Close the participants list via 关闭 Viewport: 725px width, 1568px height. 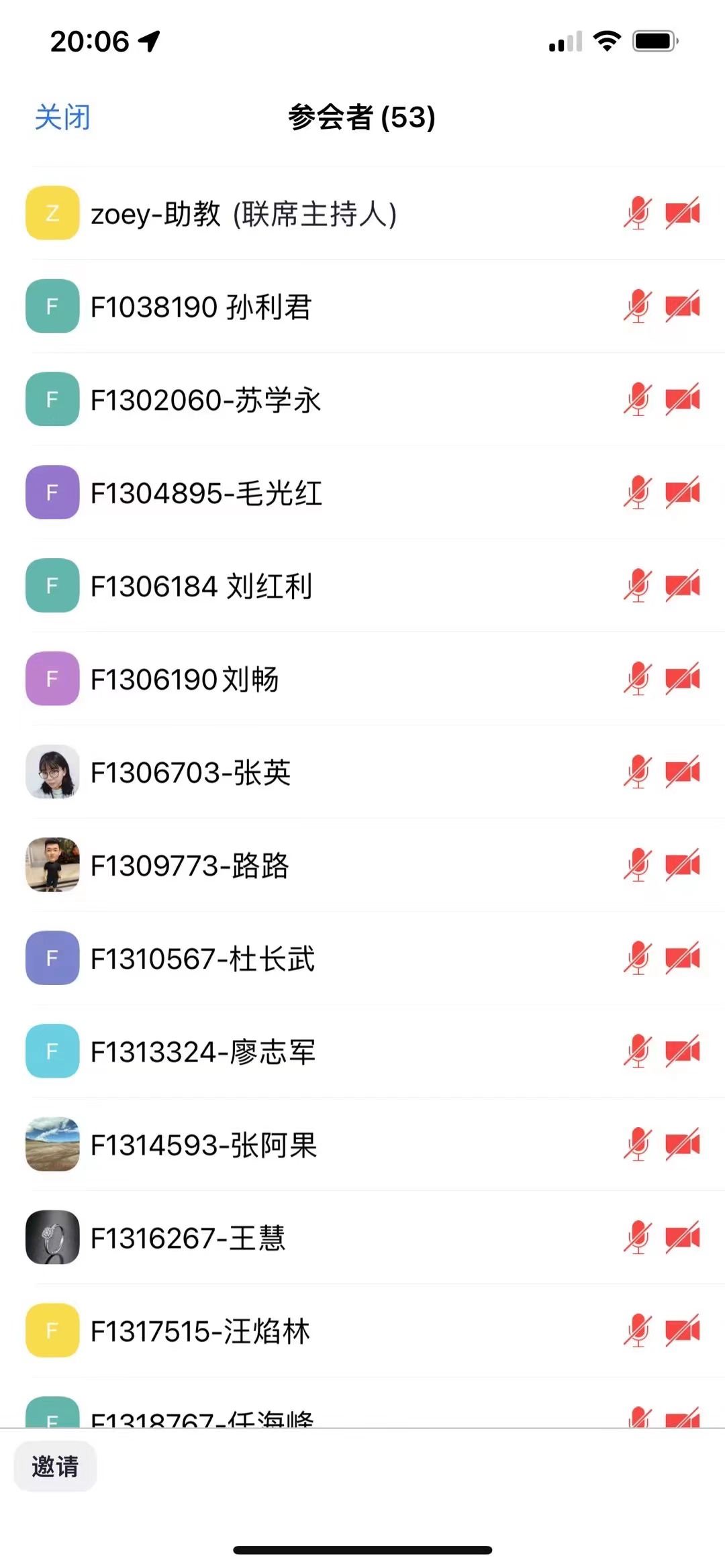click(62, 117)
